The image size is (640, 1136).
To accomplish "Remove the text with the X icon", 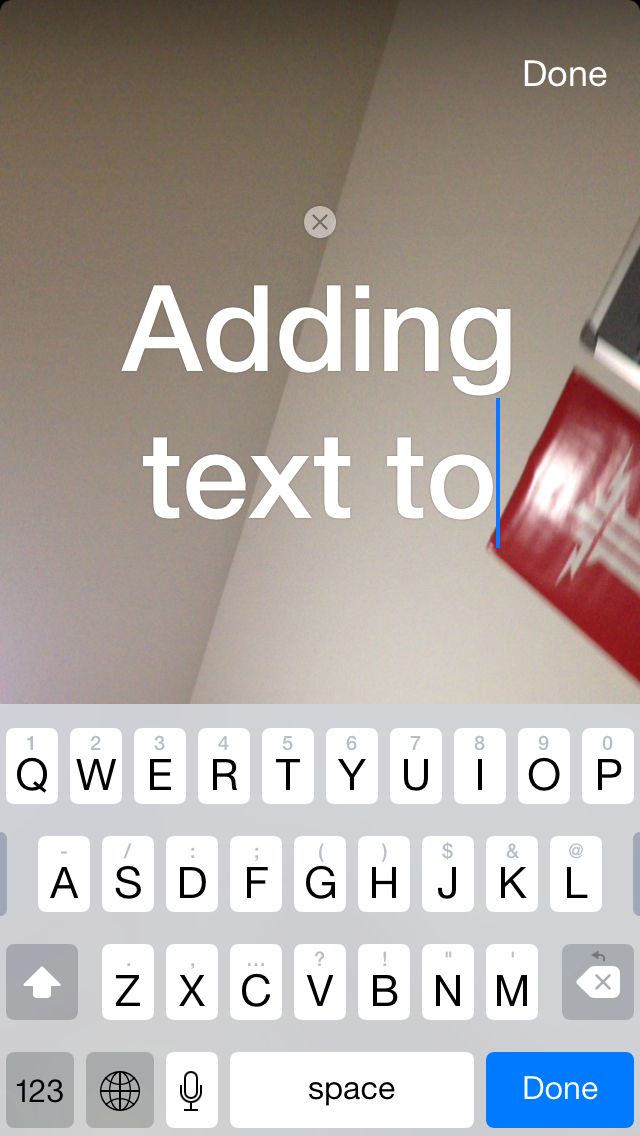I will pos(320,222).
